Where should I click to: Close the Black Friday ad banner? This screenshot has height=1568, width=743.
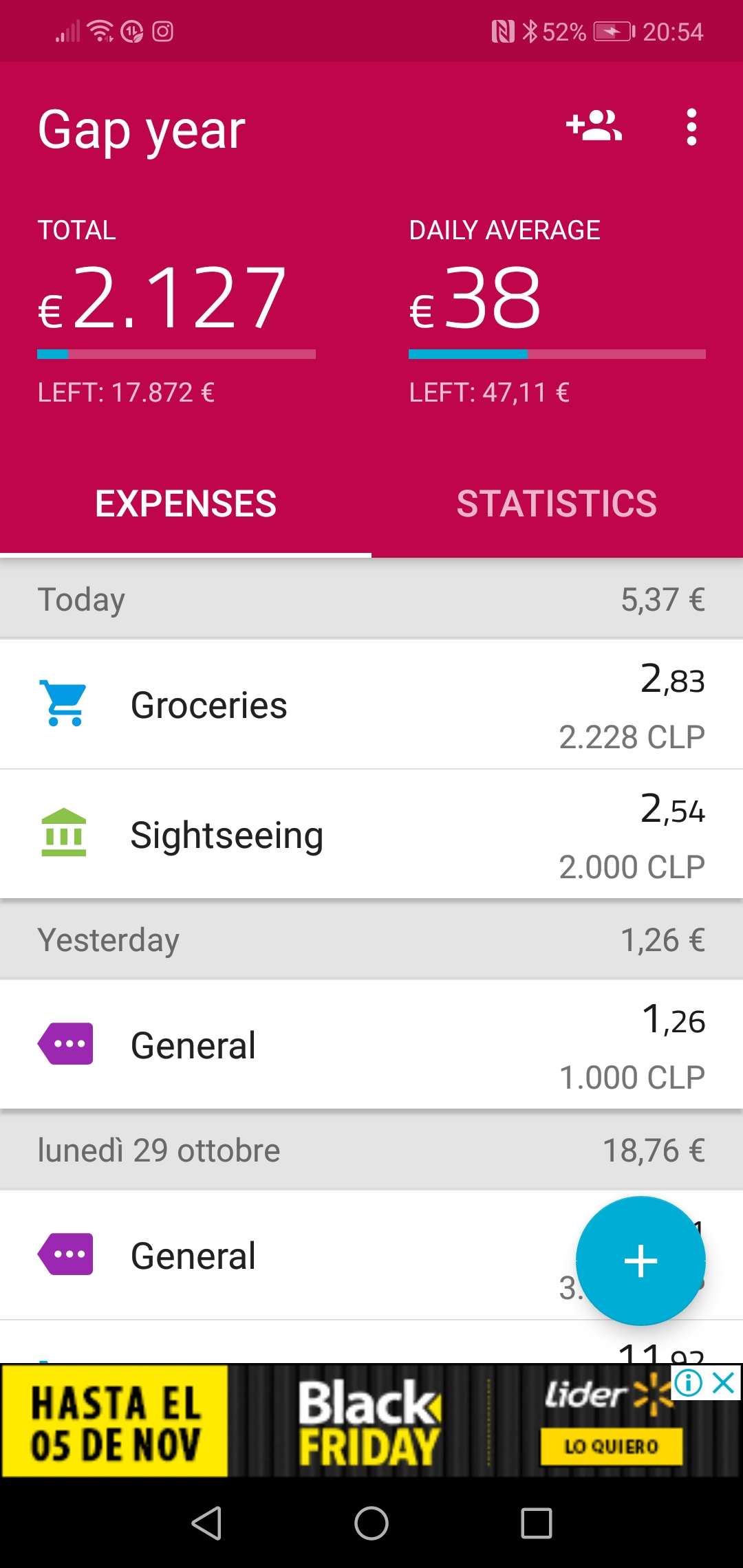[x=724, y=1382]
